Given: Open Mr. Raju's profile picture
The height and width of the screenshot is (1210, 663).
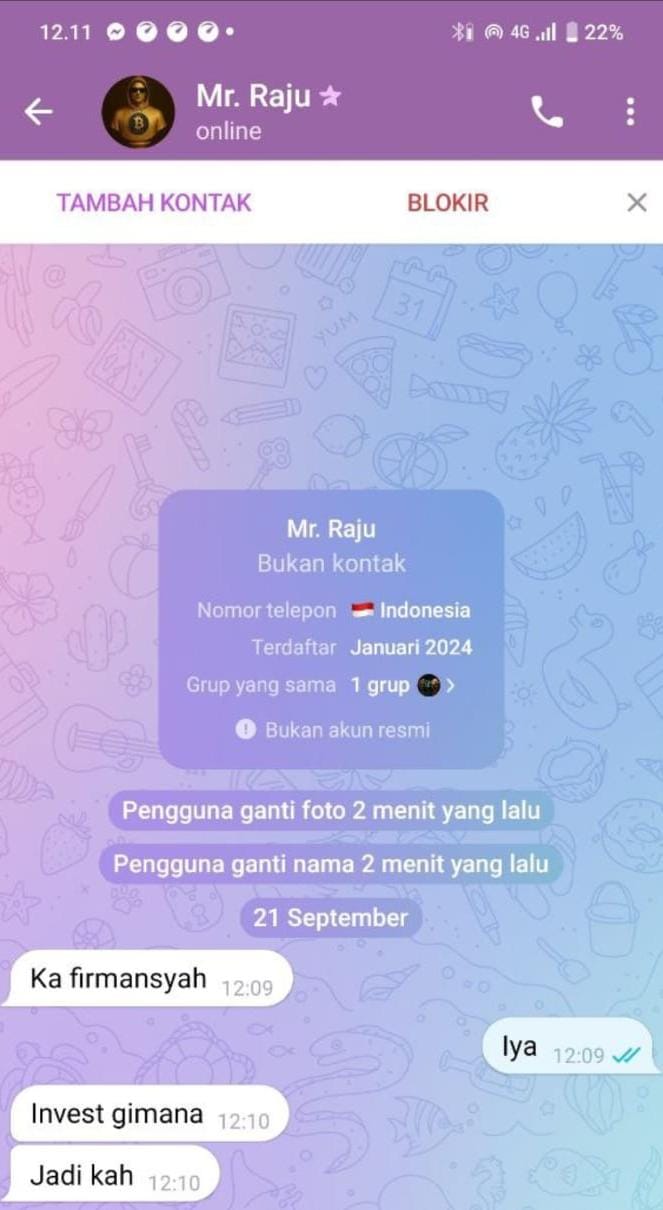Looking at the screenshot, I should pos(138,111).
